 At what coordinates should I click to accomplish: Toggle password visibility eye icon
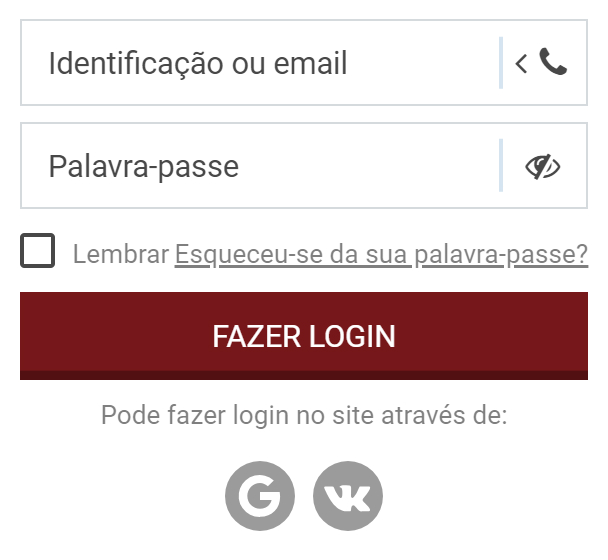[542, 166]
